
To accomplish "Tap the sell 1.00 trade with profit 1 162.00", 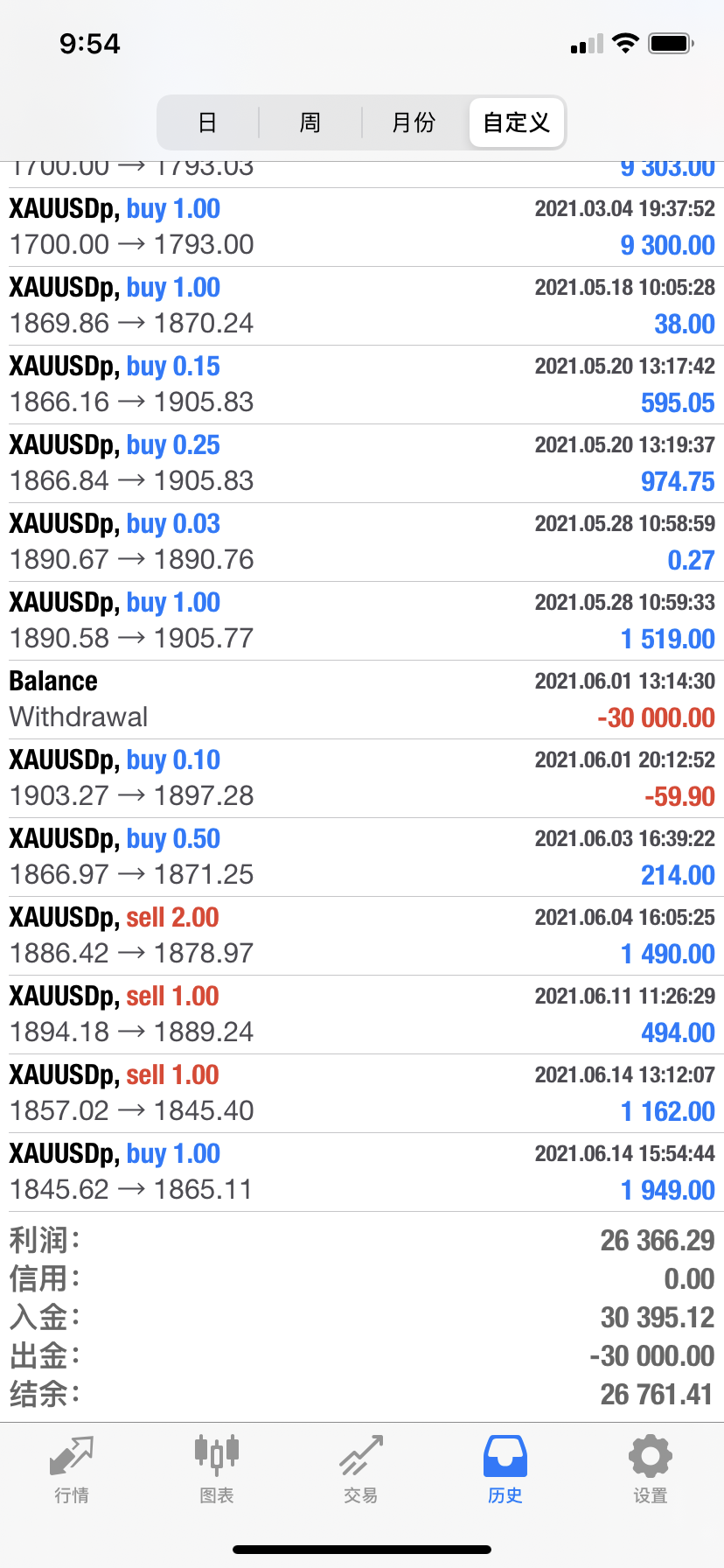I will [362, 1094].
